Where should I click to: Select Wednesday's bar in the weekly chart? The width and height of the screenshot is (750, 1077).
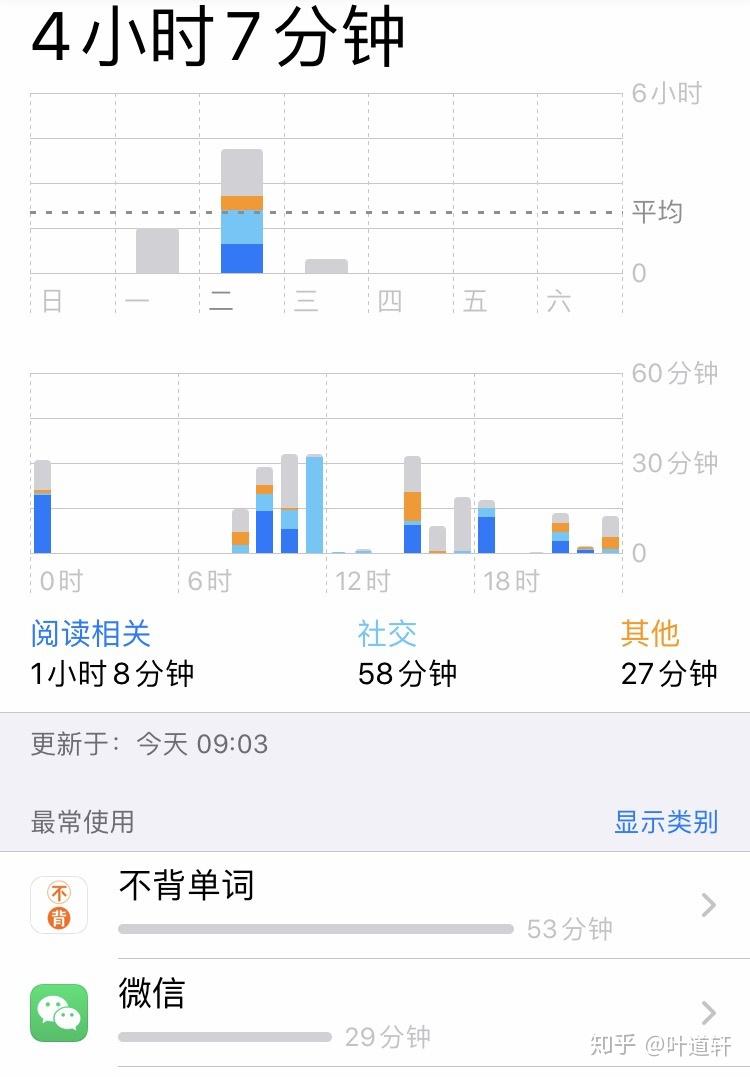326,266
